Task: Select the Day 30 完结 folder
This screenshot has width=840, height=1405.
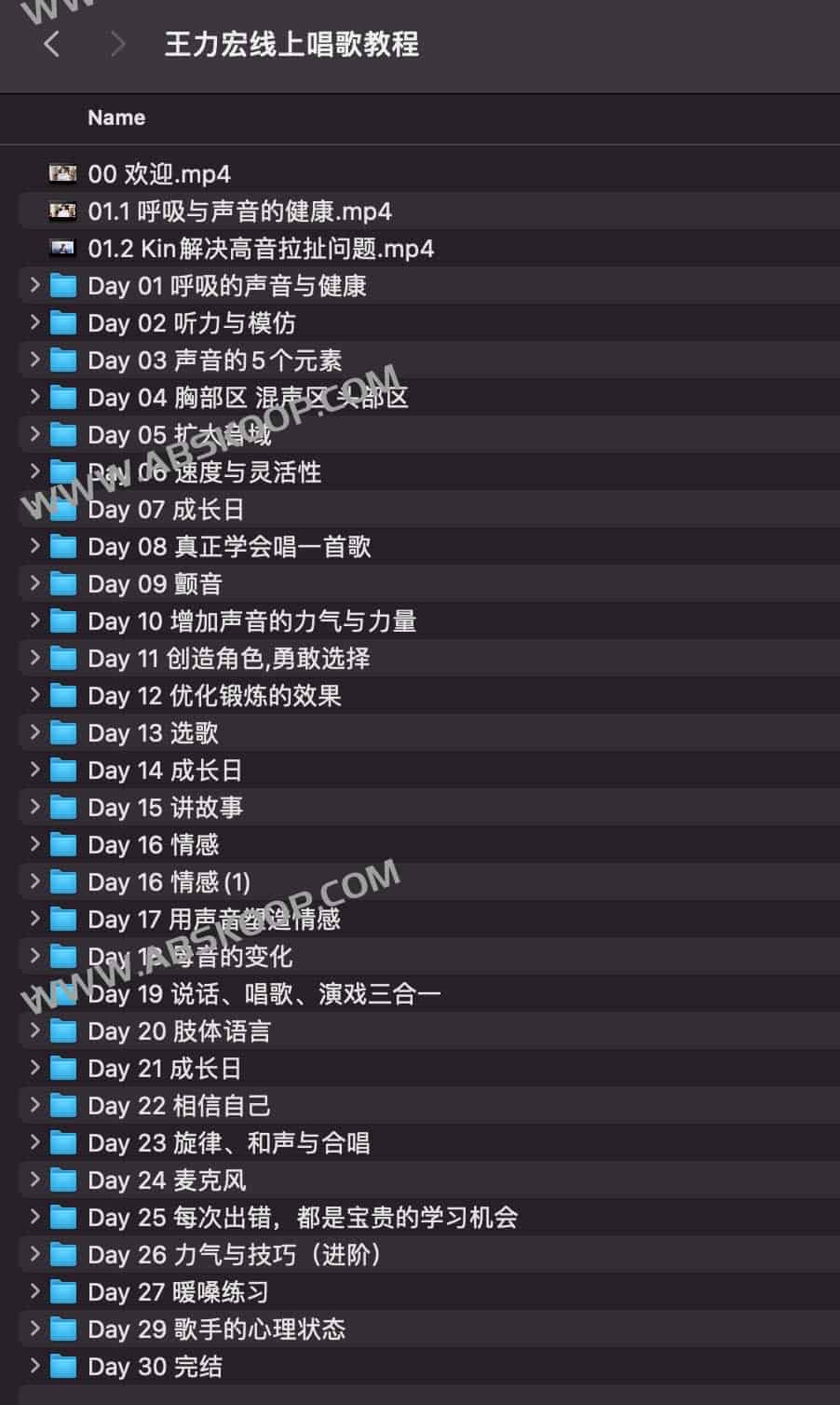Action: [x=155, y=1367]
